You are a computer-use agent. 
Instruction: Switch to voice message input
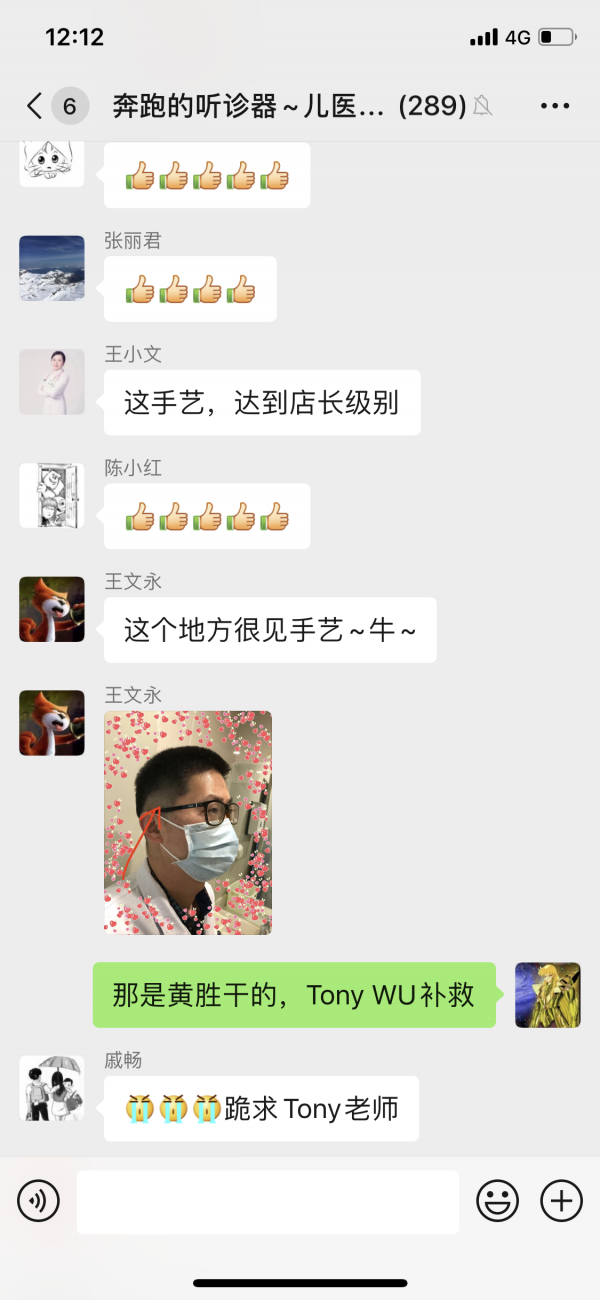tap(39, 1200)
